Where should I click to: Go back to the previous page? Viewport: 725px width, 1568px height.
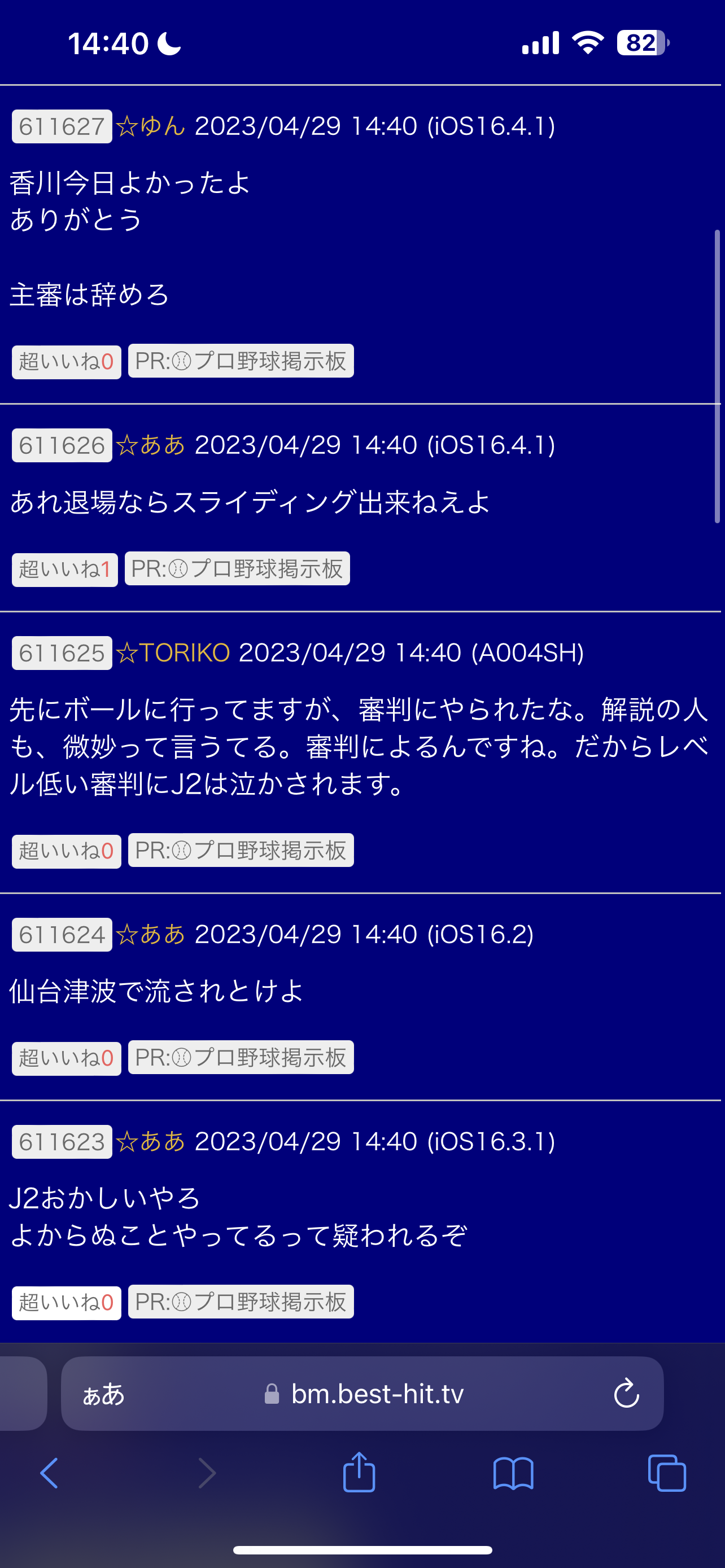(49, 1473)
